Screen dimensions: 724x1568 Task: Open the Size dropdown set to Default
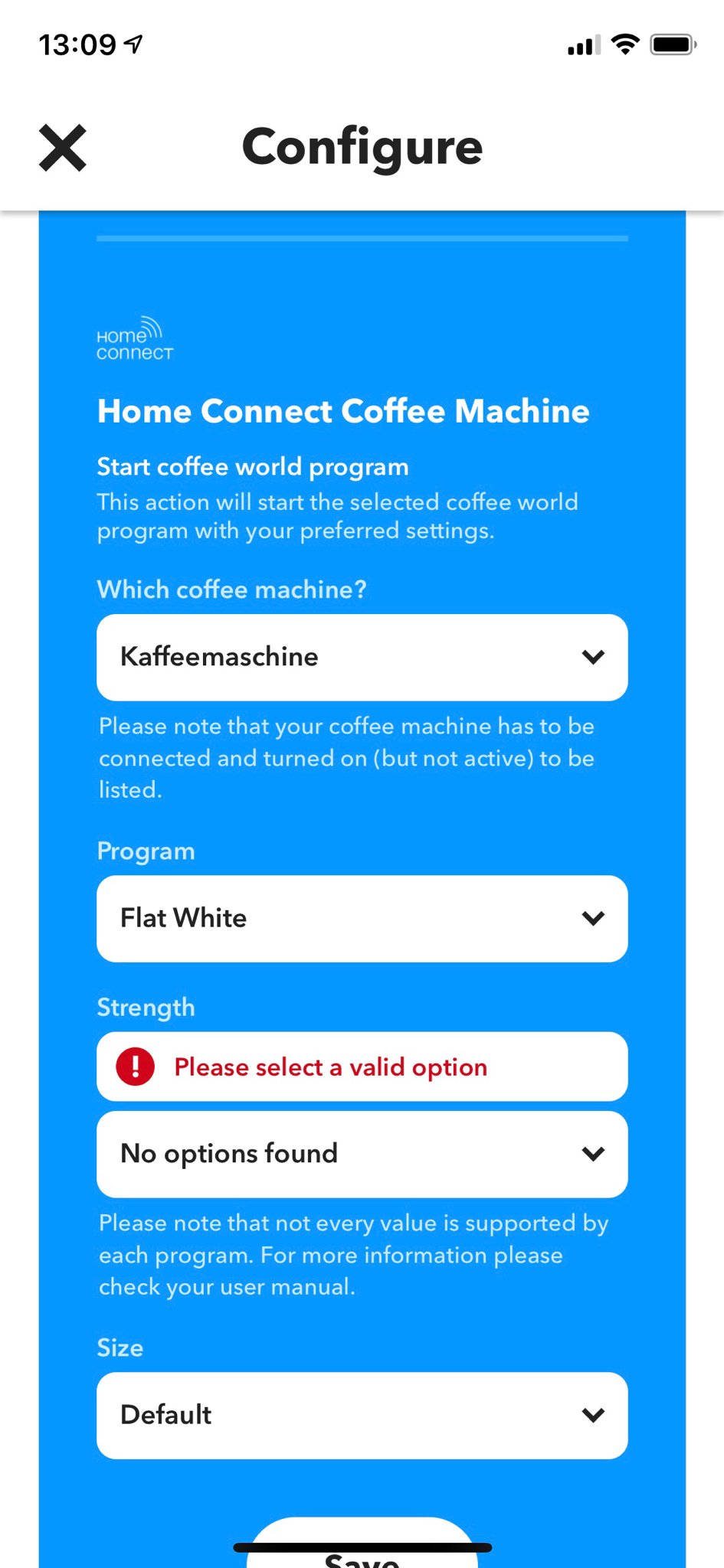tap(362, 1415)
